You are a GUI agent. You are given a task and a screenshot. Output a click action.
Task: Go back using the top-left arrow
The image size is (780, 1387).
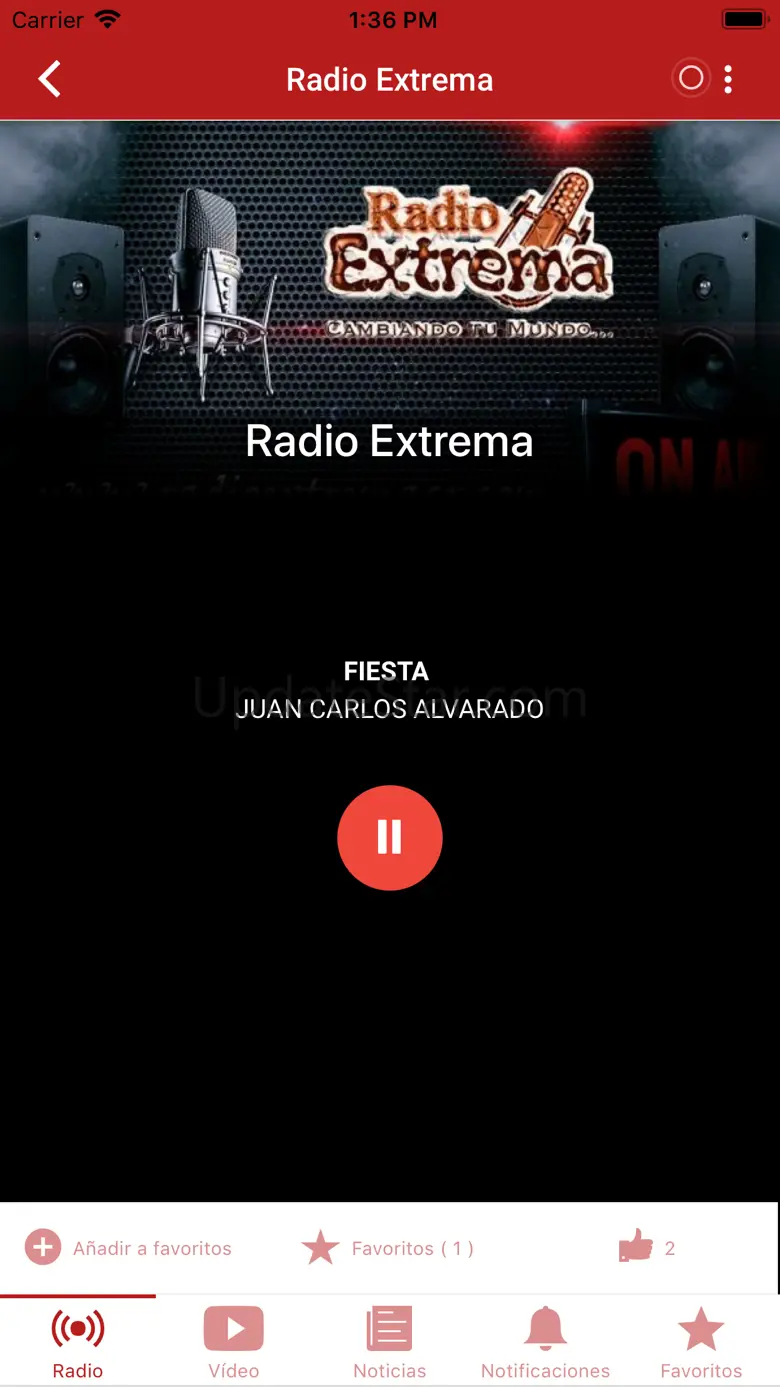click(x=49, y=79)
